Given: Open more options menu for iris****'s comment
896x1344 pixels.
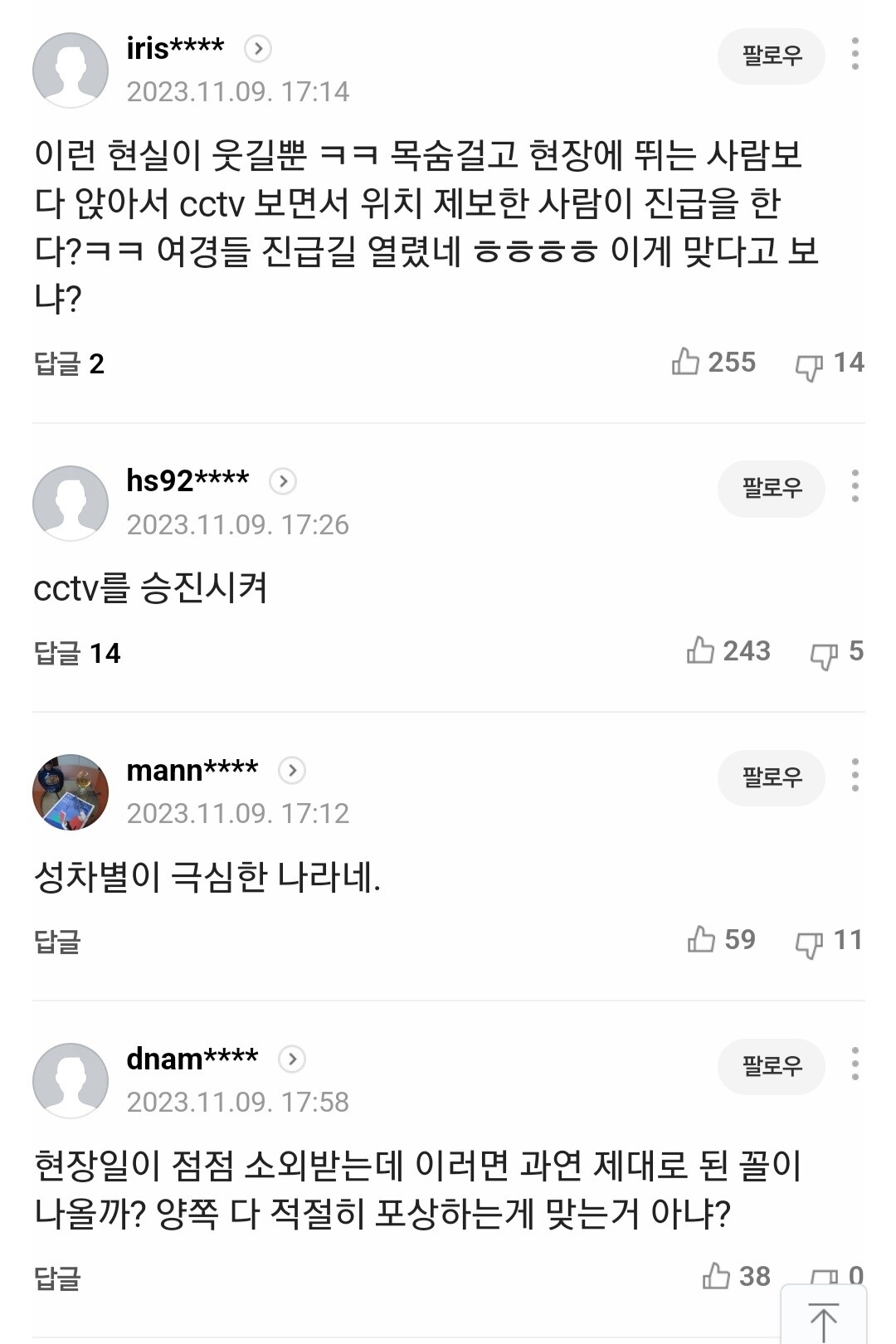Looking at the screenshot, I should (855, 54).
